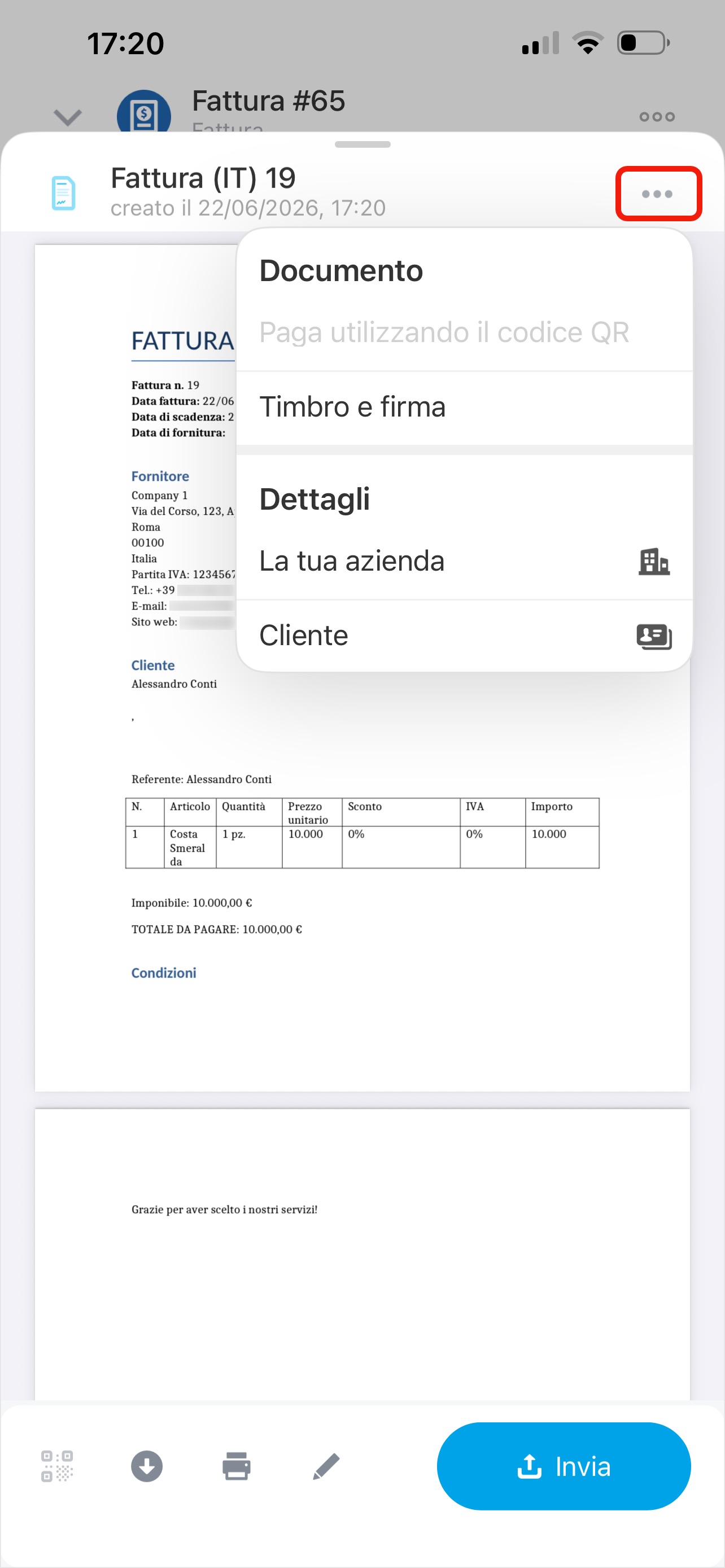Open La tua azienda details
725x1568 pixels.
(x=465, y=561)
